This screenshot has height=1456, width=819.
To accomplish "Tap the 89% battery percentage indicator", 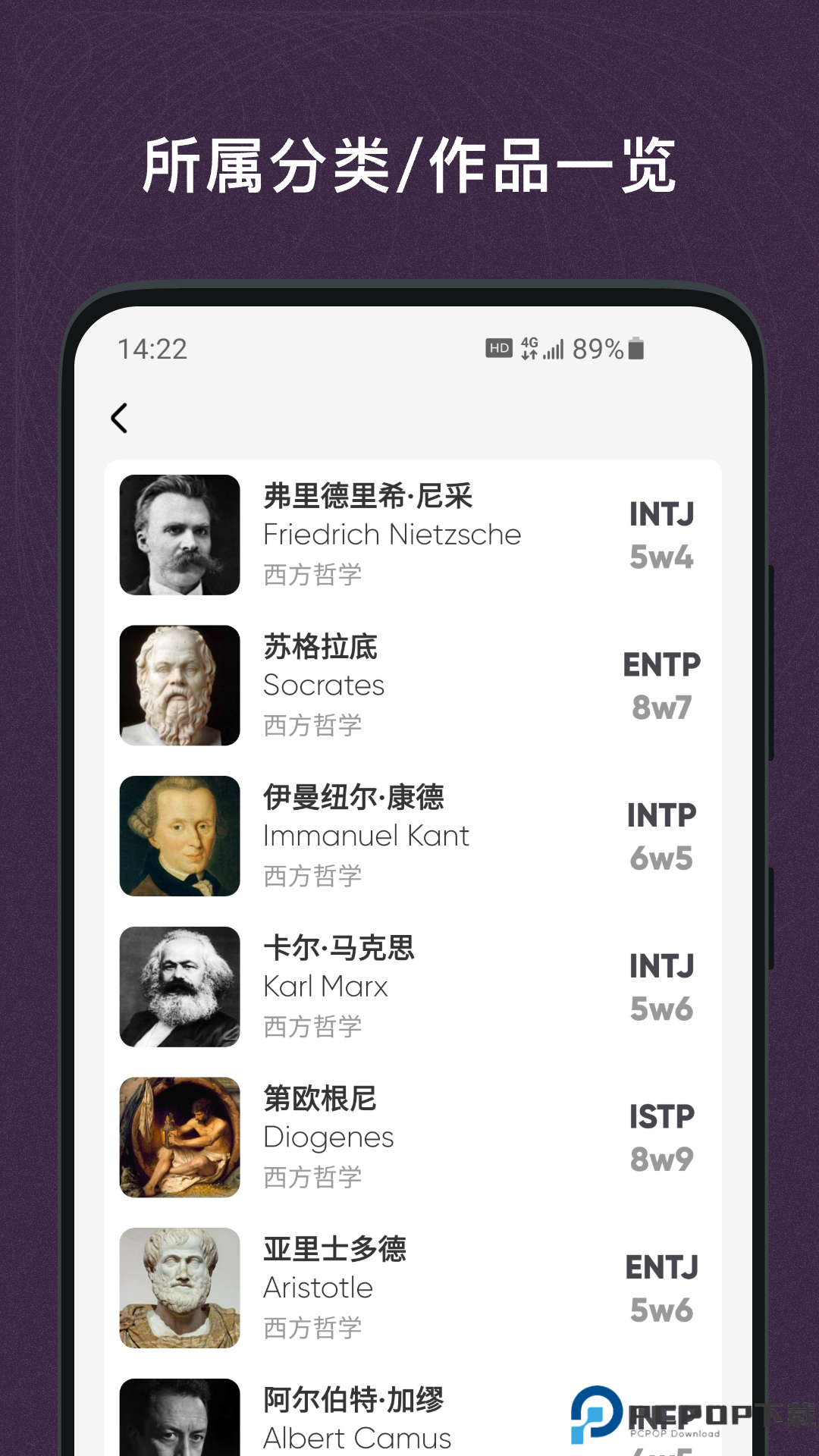I will (x=598, y=350).
